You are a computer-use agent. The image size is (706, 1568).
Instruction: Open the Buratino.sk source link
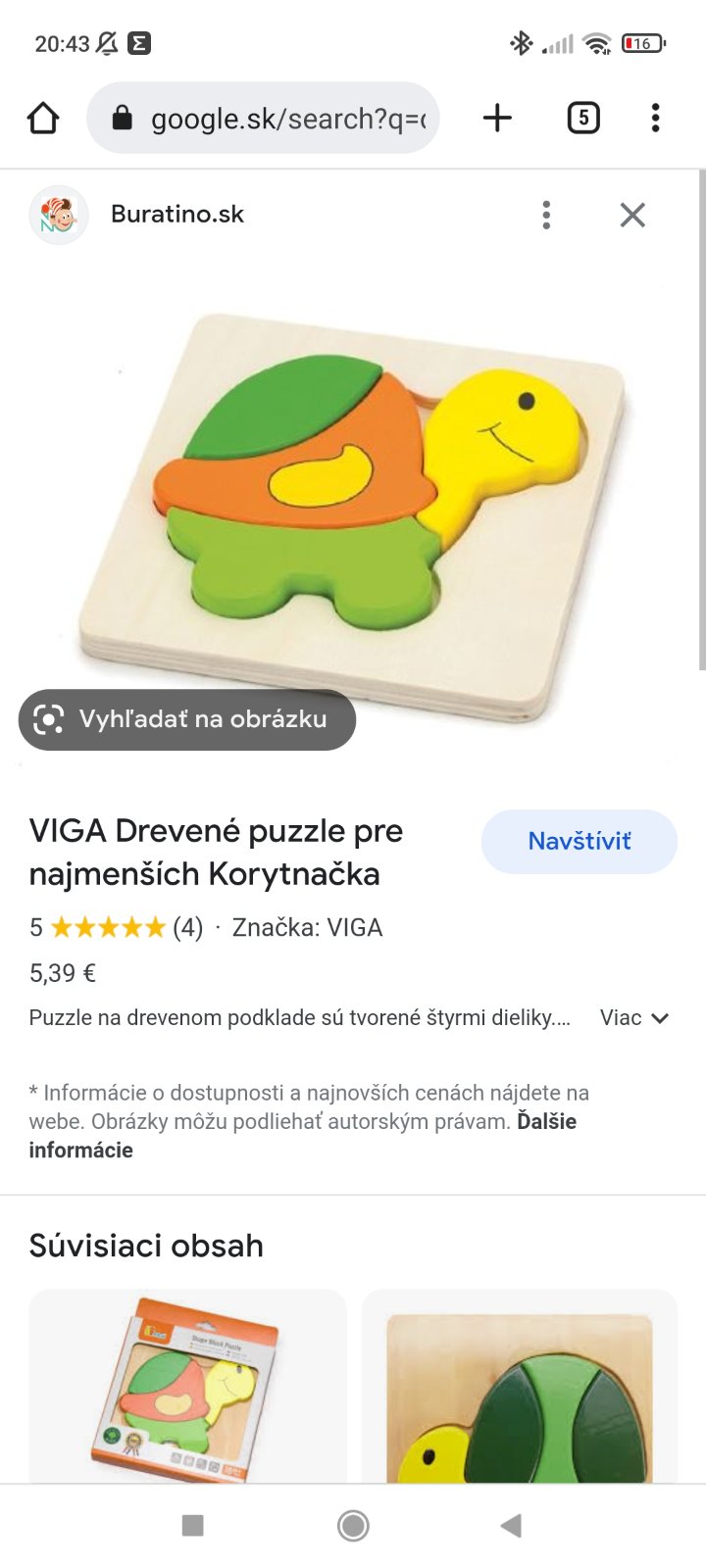click(176, 215)
